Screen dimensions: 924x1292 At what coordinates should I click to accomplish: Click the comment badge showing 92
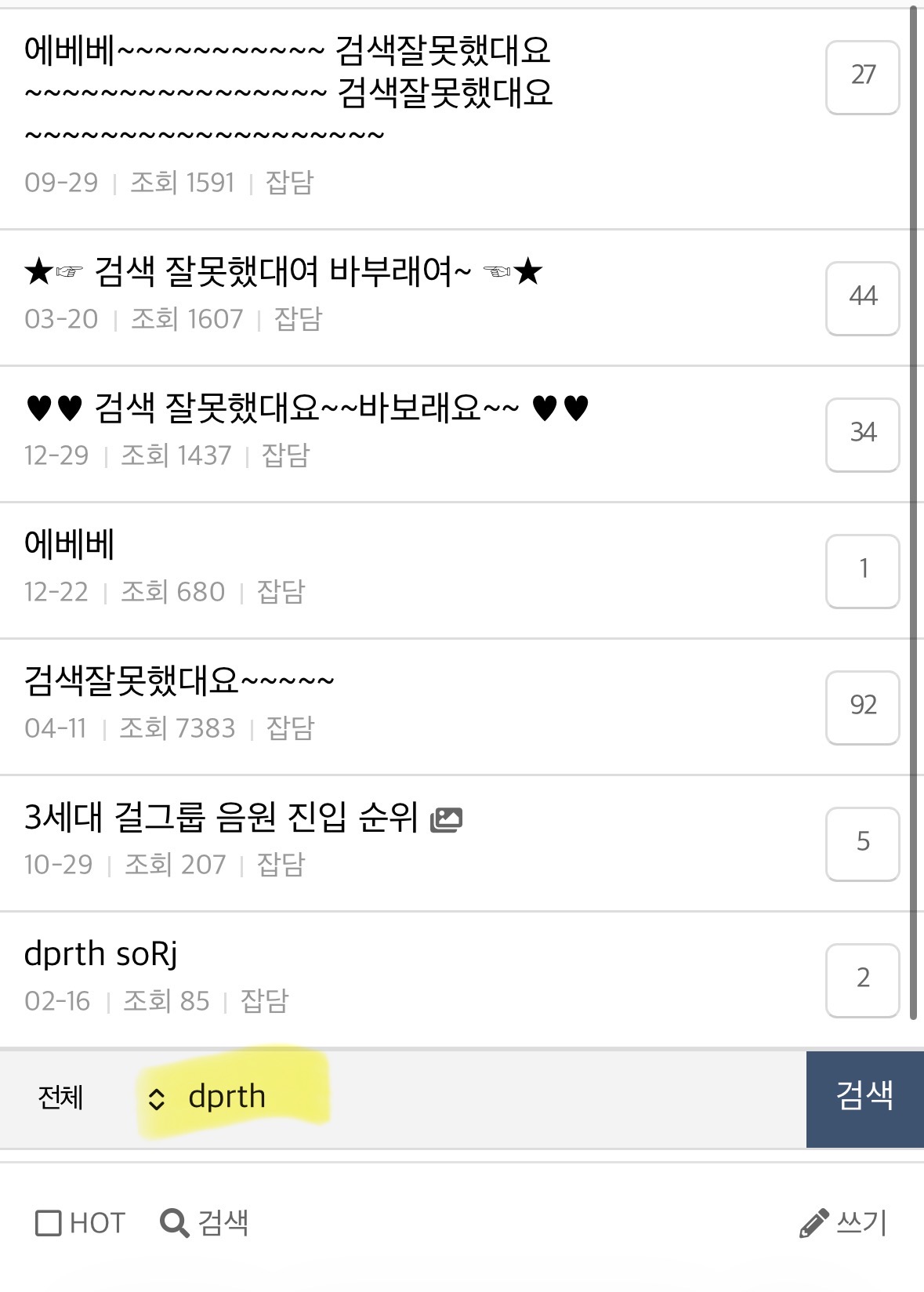click(x=863, y=706)
